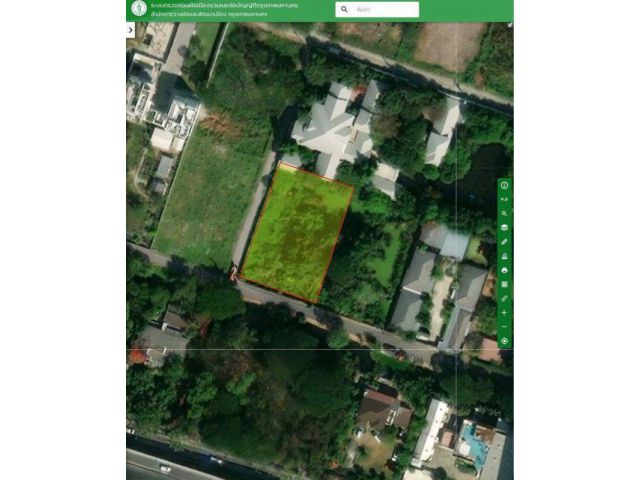This screenshot has width=640, height=480.
Task: Open the info tool in the map toolbar
Action: click(x=504, y=186)
